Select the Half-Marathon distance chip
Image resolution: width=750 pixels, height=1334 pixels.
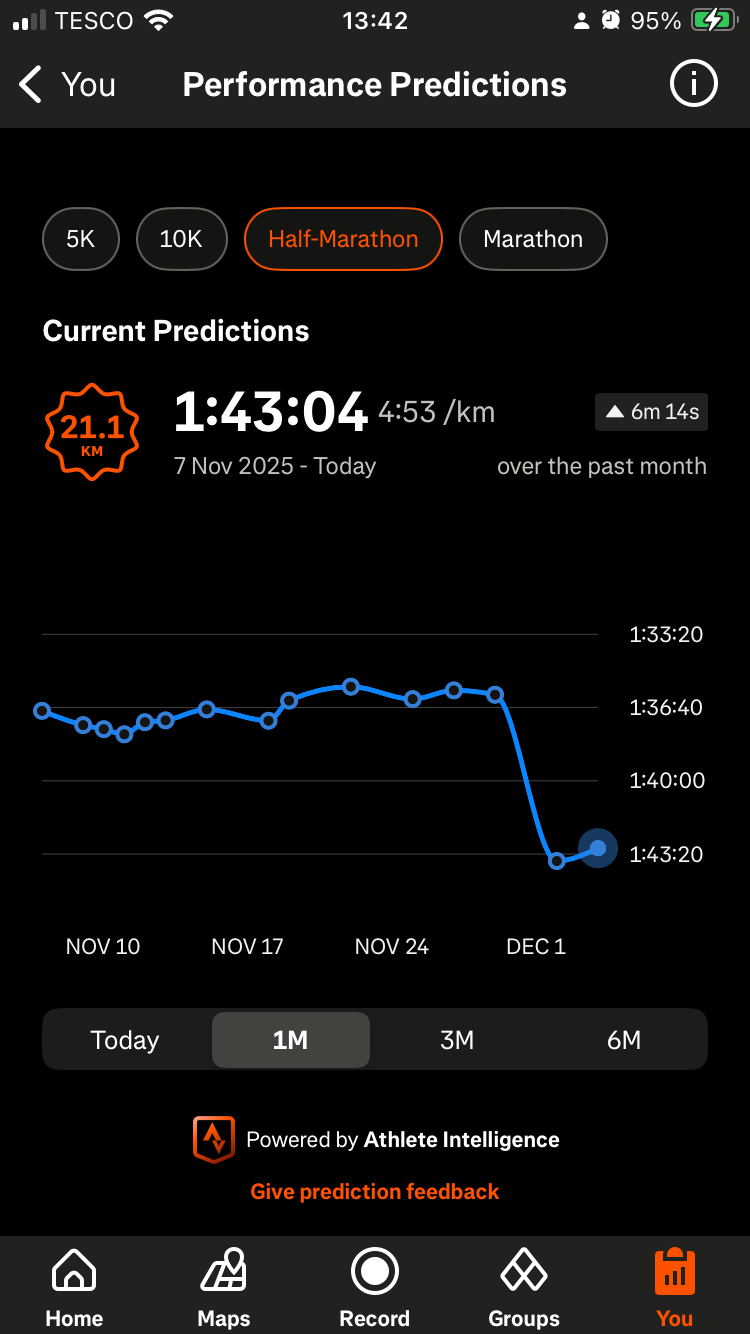click(x=343, y=239)
